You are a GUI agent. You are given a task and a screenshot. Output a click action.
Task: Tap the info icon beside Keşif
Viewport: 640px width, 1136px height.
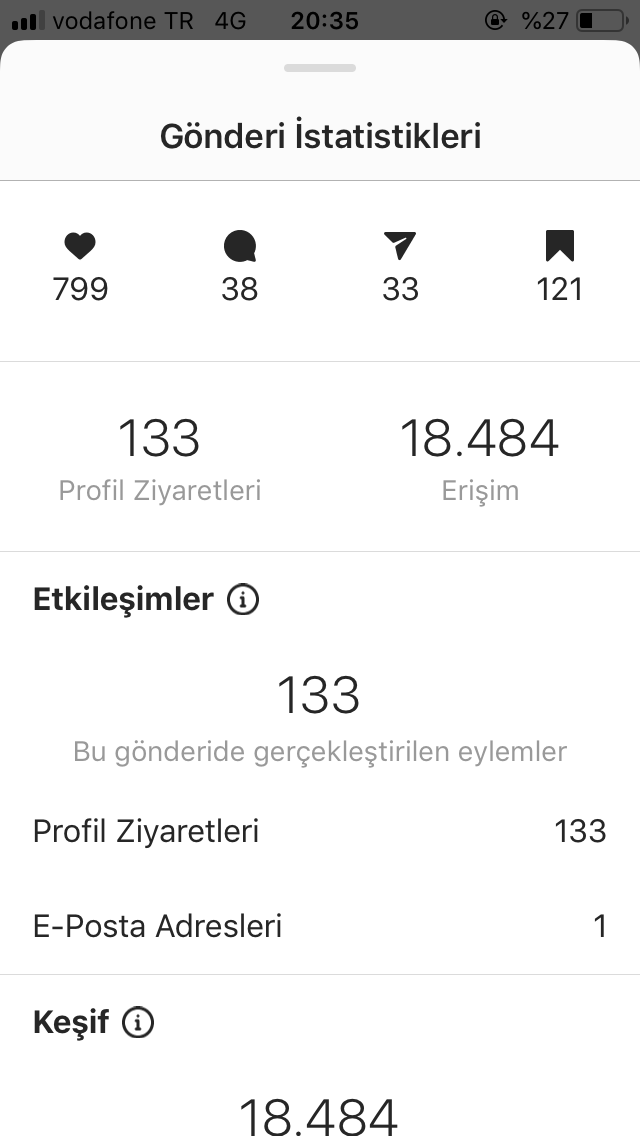[138, 1022]
